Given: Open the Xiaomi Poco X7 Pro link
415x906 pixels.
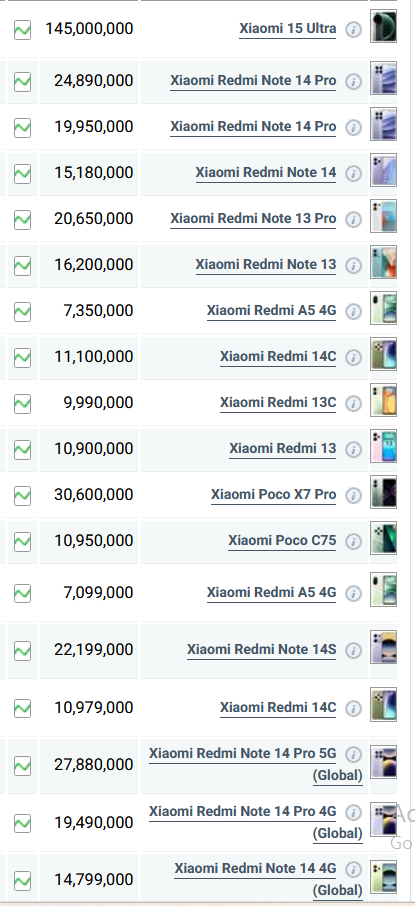Looking at the screenshot, I should [273, 495].
